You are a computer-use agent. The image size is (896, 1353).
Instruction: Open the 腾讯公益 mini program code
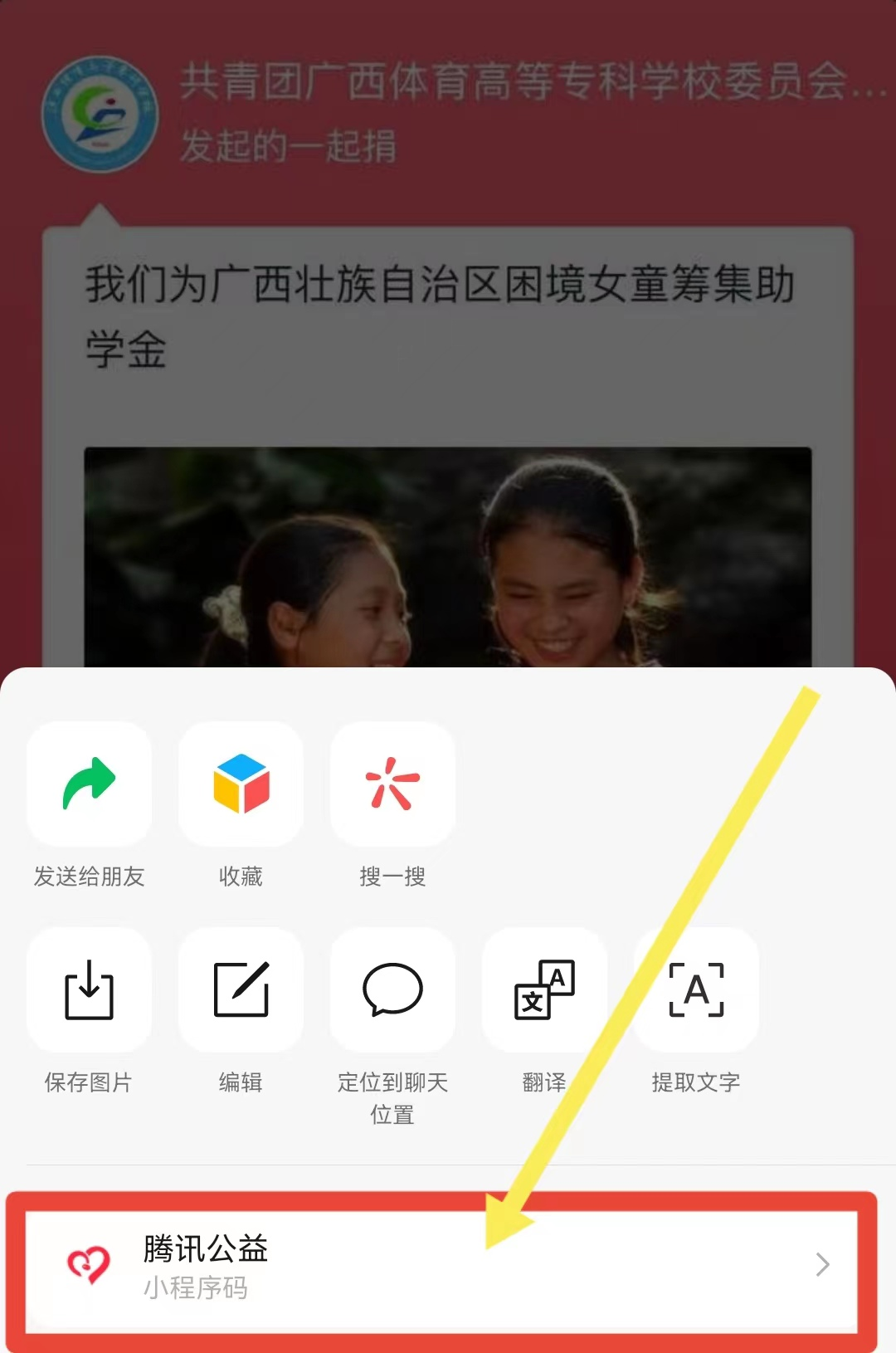point(441,1264)
